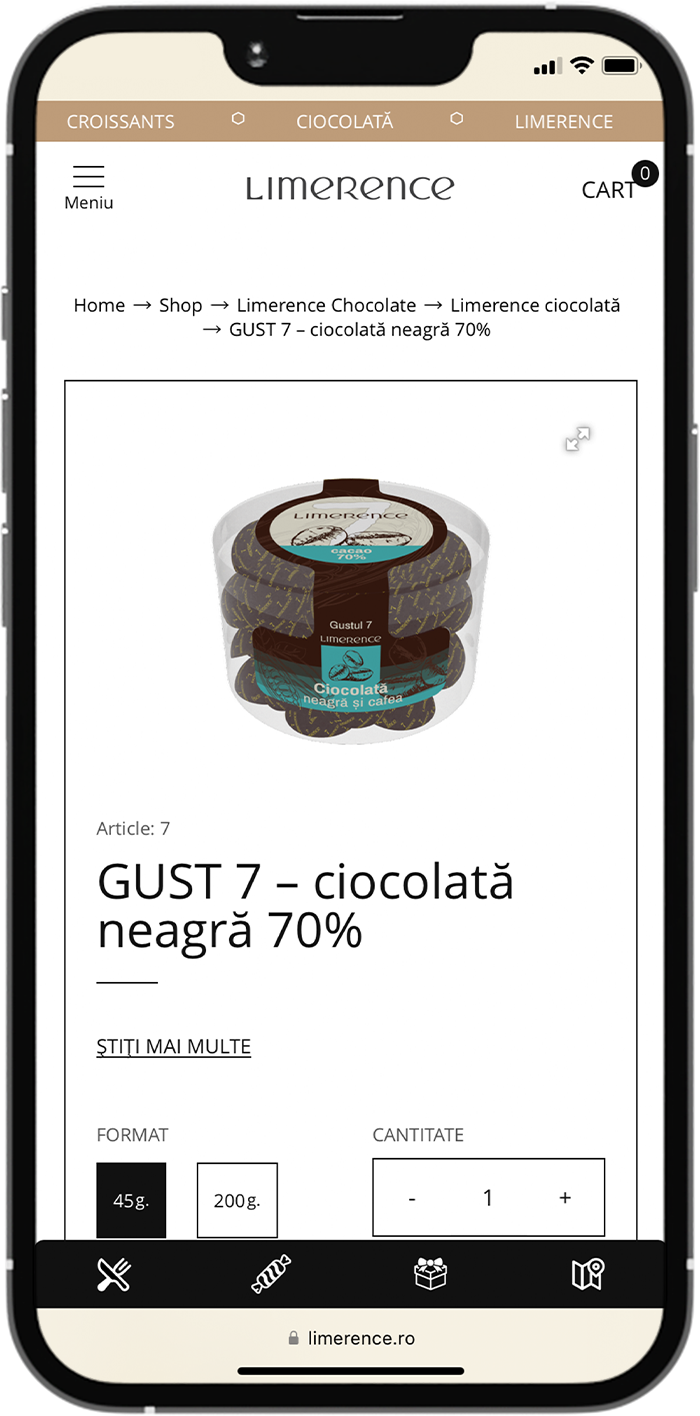Tap the Limerence top bar link
The height and width of the screenshot is (1416, 700).
(x=563, y=122)
